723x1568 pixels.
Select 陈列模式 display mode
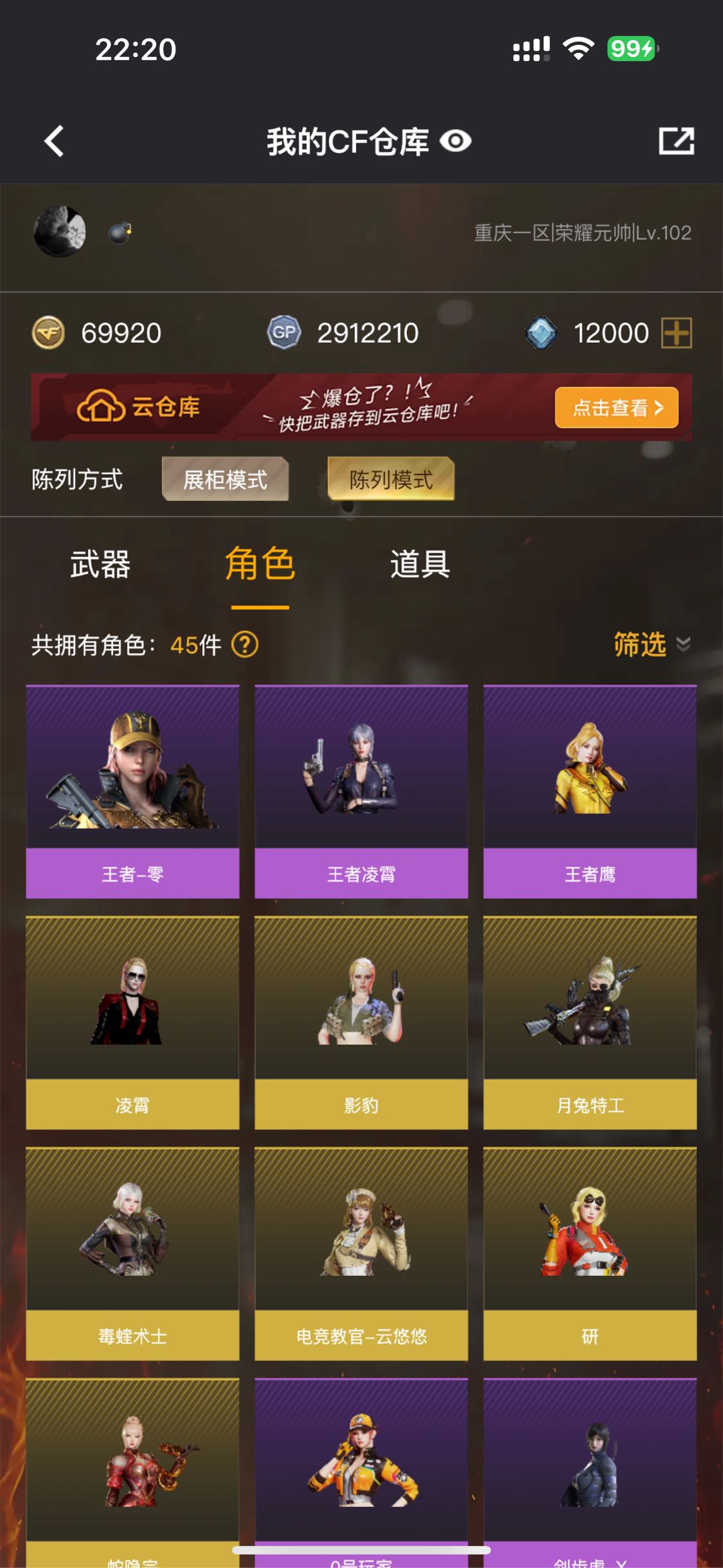tap(391, 479)
